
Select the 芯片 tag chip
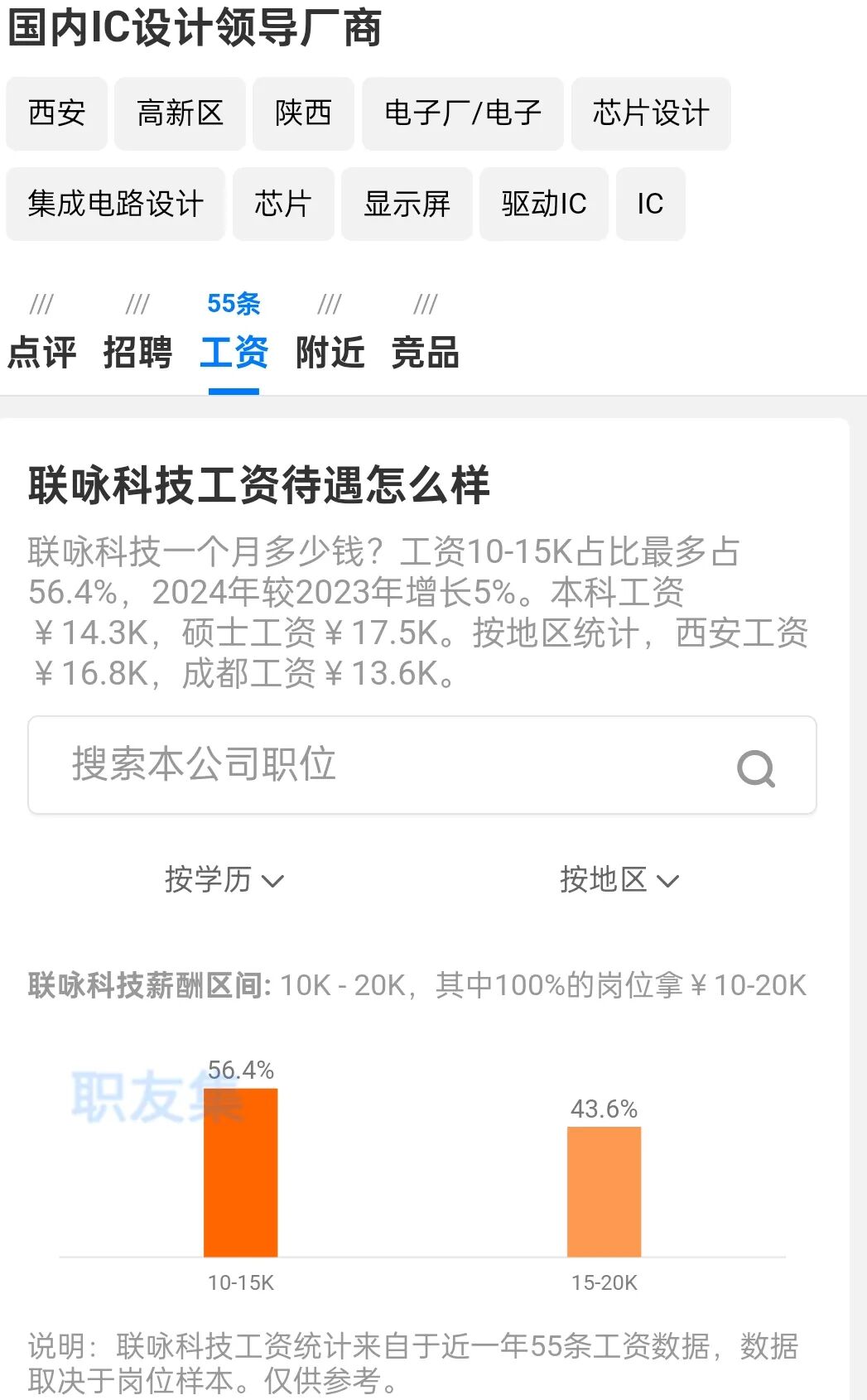click(x=283, y=204)
